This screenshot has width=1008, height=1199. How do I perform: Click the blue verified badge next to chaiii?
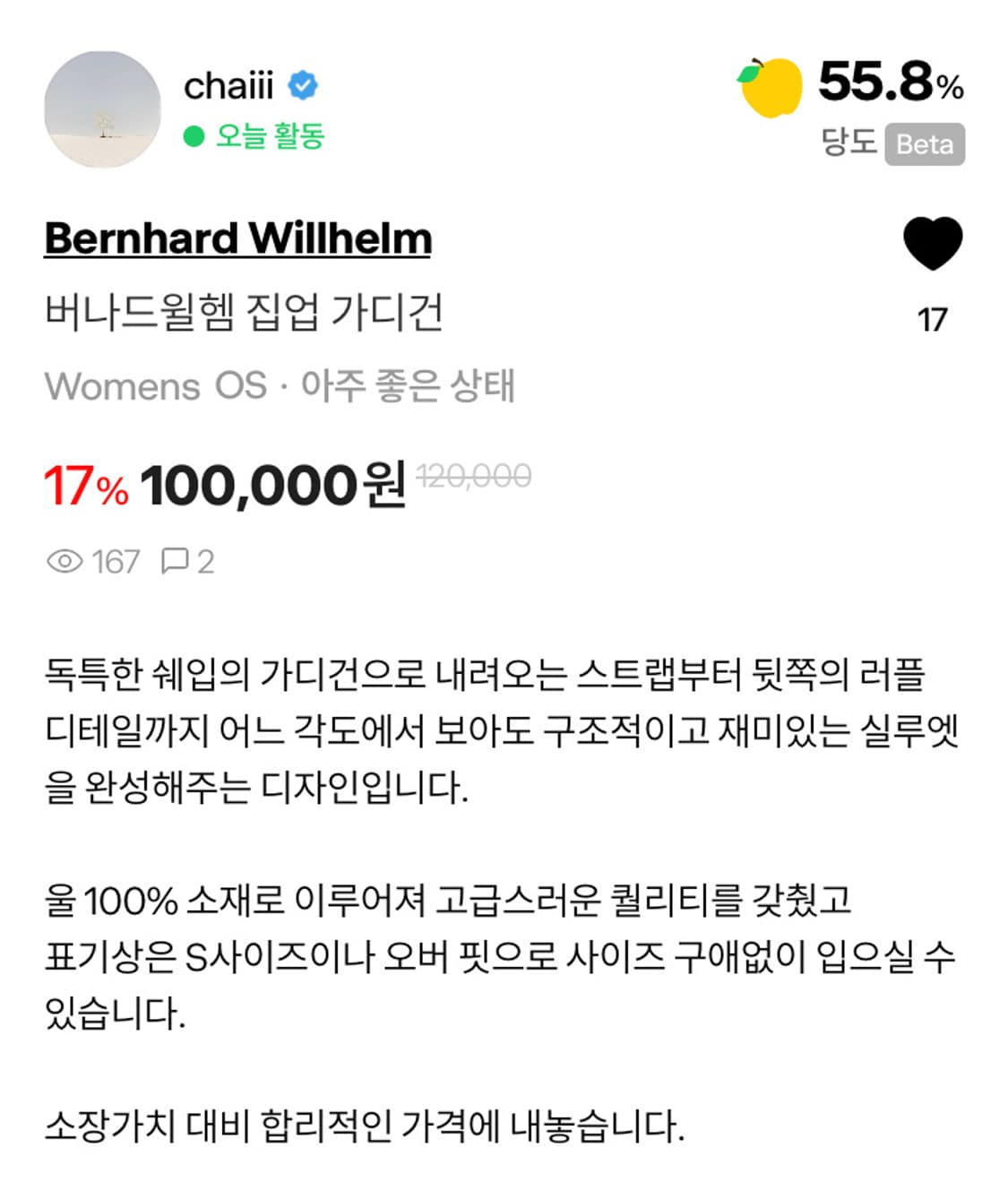pos(304,82)
